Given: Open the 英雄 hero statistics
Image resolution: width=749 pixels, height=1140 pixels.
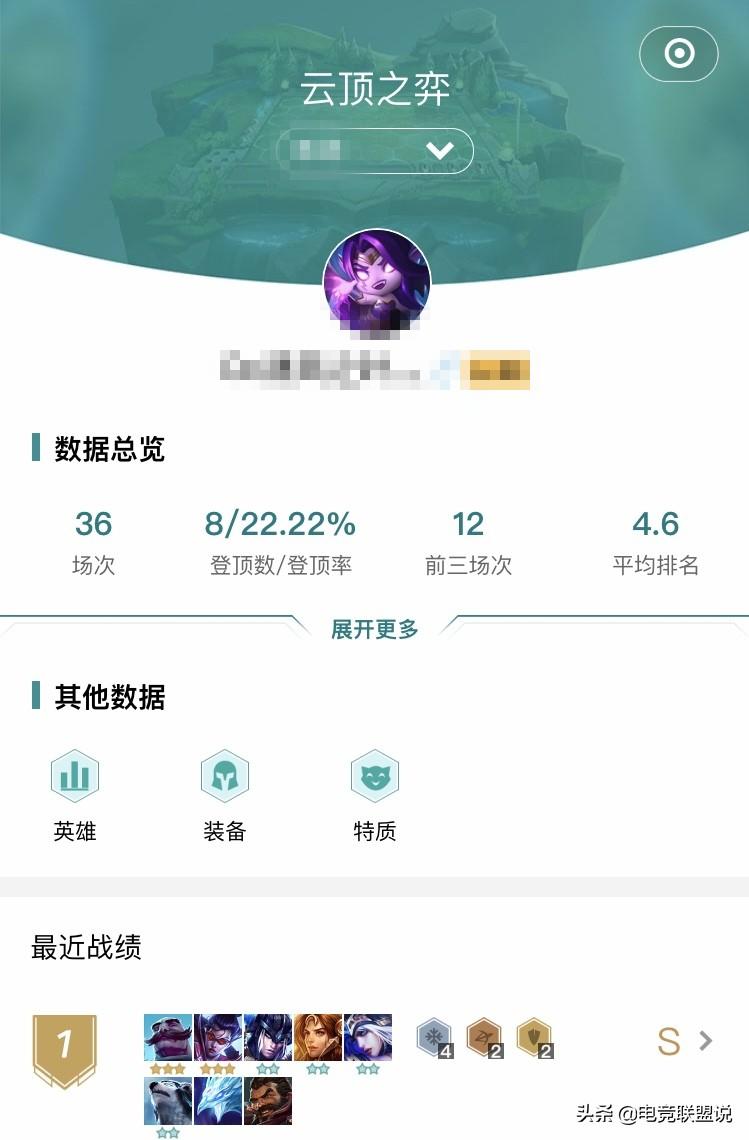Looking at the screenshot, I should tap(75, 795).
